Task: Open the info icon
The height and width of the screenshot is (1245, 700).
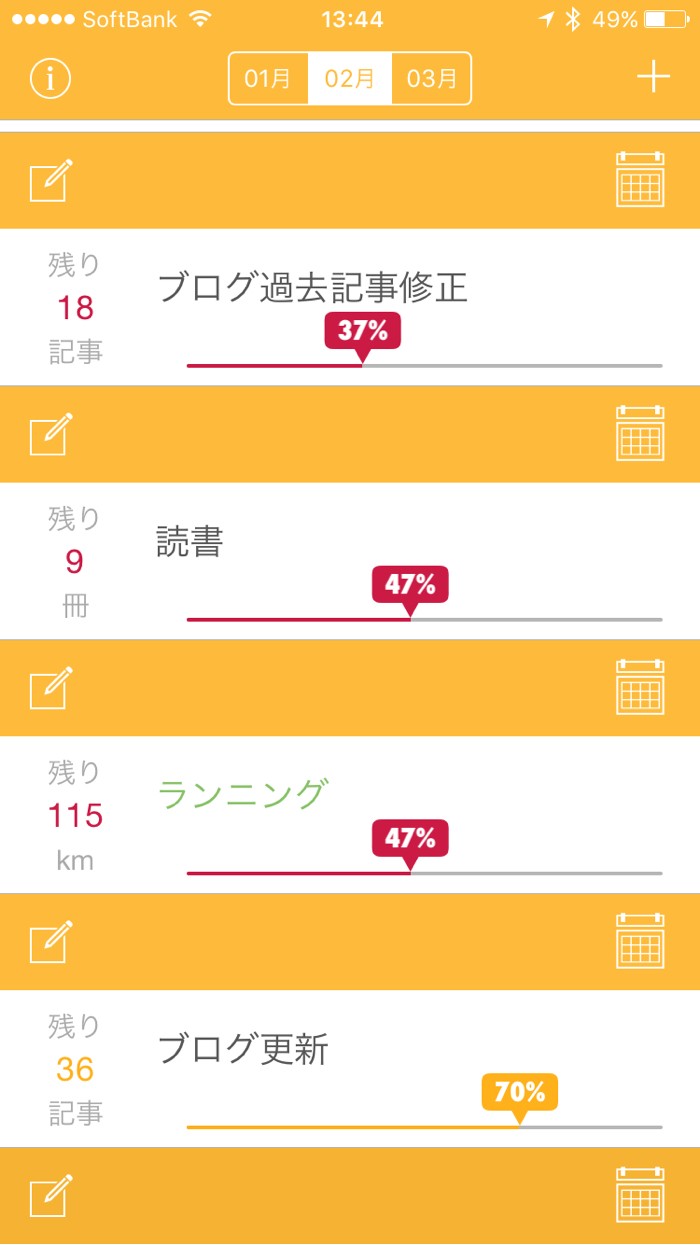Action: click(x=51, y=78)
